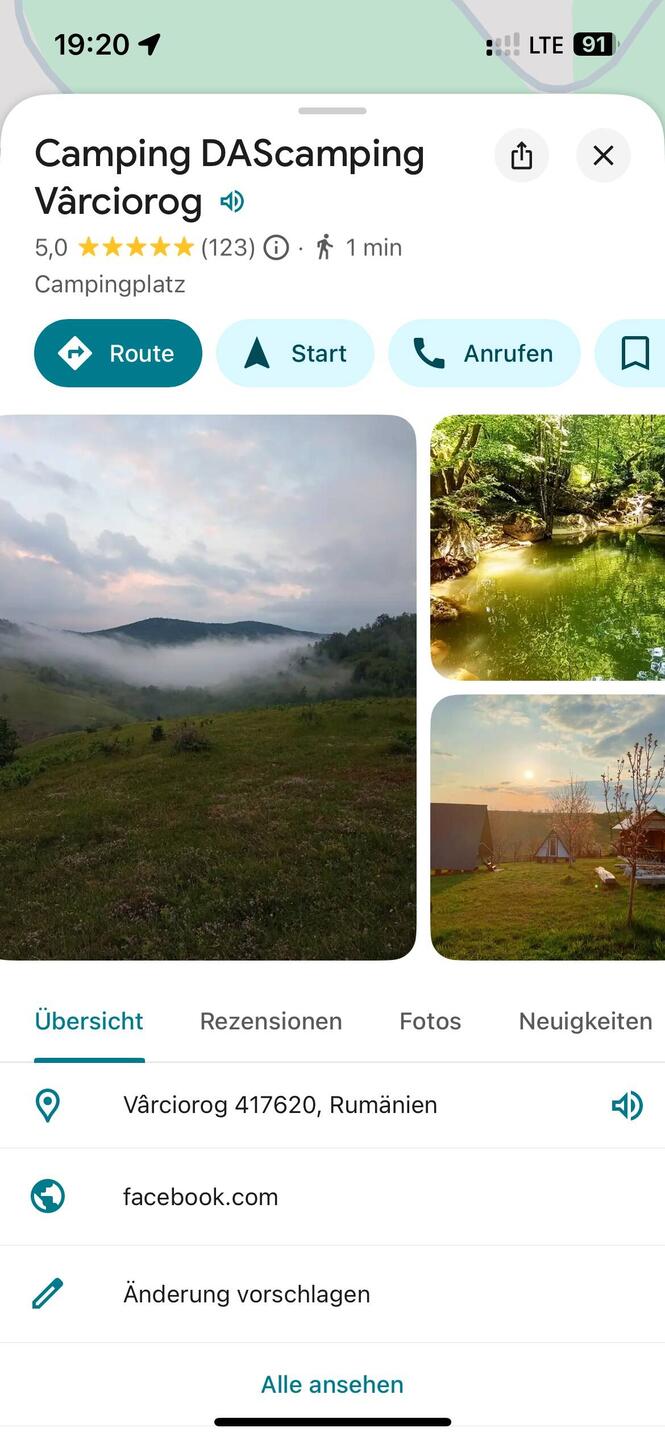This screenshot has width=665, height=1440.
Task: Select the Übersicht tab
Action: (x=89, y=1021)
